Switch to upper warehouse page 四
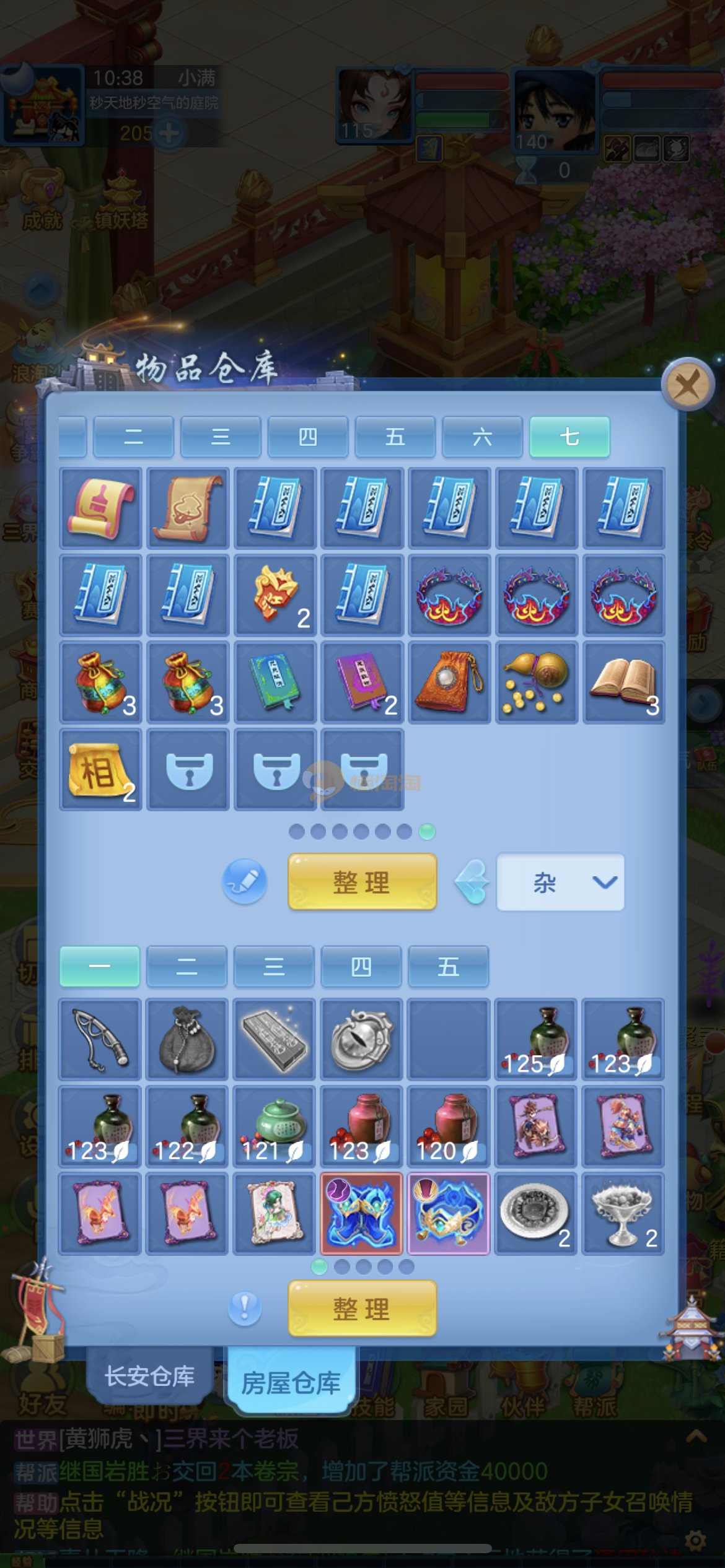This screenshot has width=725, height=1568. click(x=308, y=437)
